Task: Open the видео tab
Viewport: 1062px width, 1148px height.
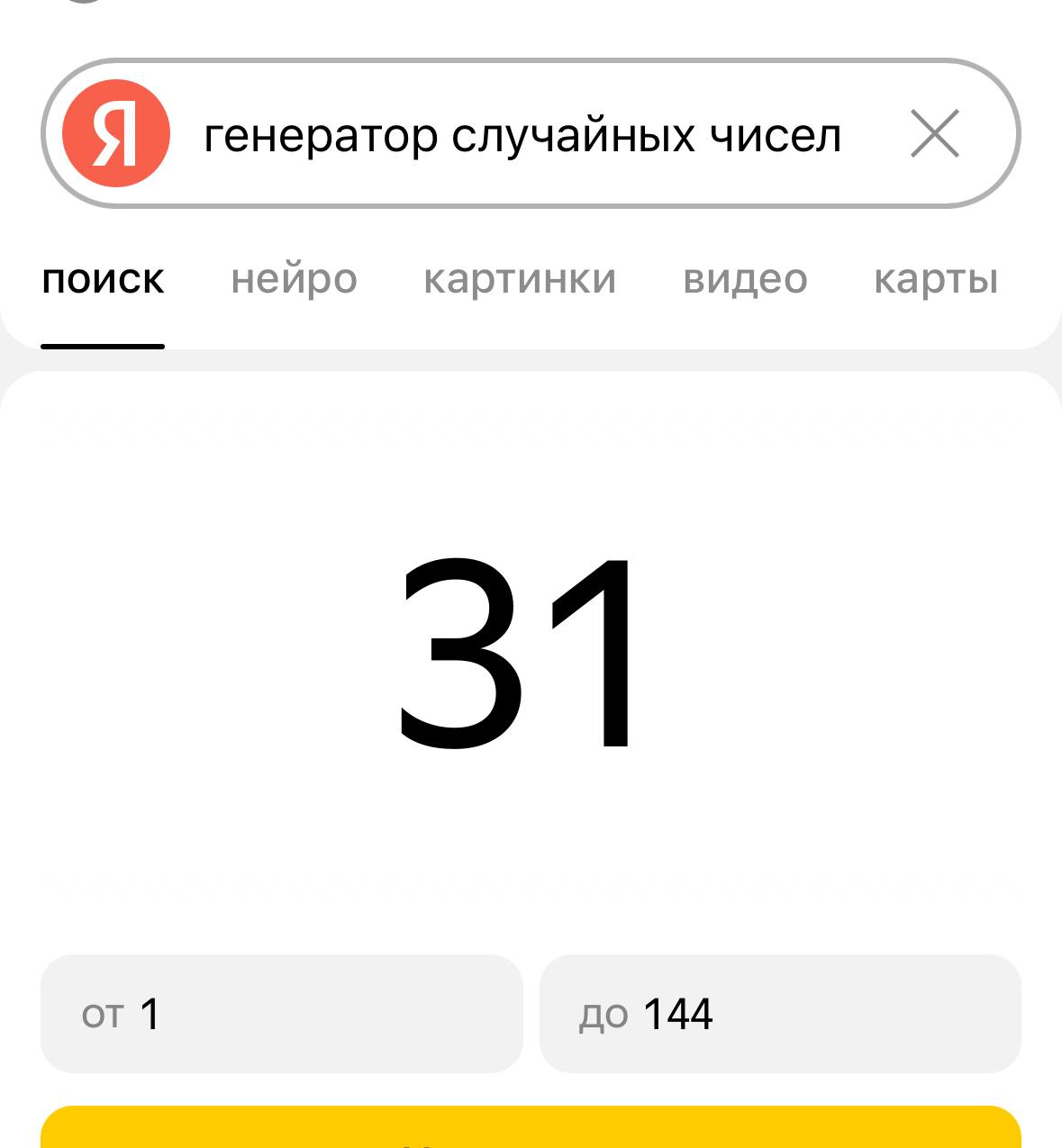Action: 745,280
